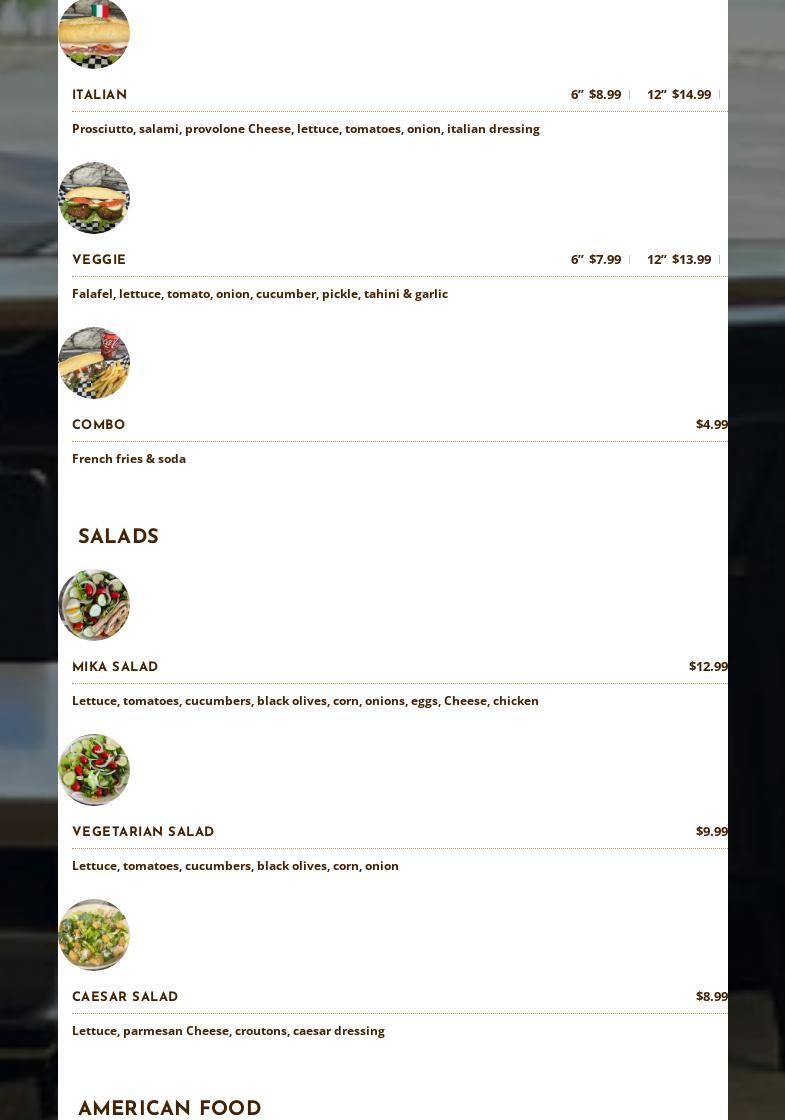Viewport: 785px width, 1120px height.
Task: Open the Italian sandwich photo
Action: click(94, 34)
